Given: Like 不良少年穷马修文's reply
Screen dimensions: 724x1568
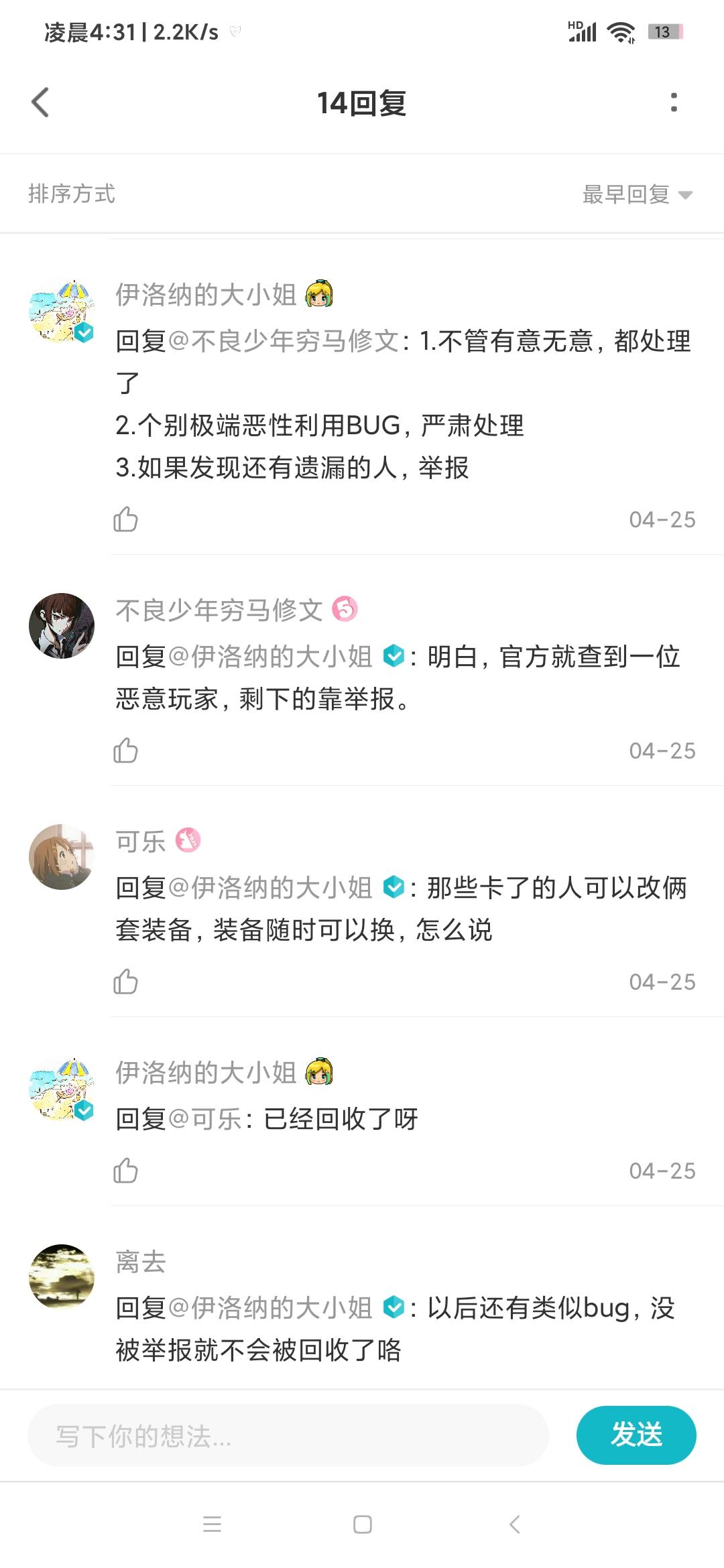Looking at the screenshot, I should 125,750.
